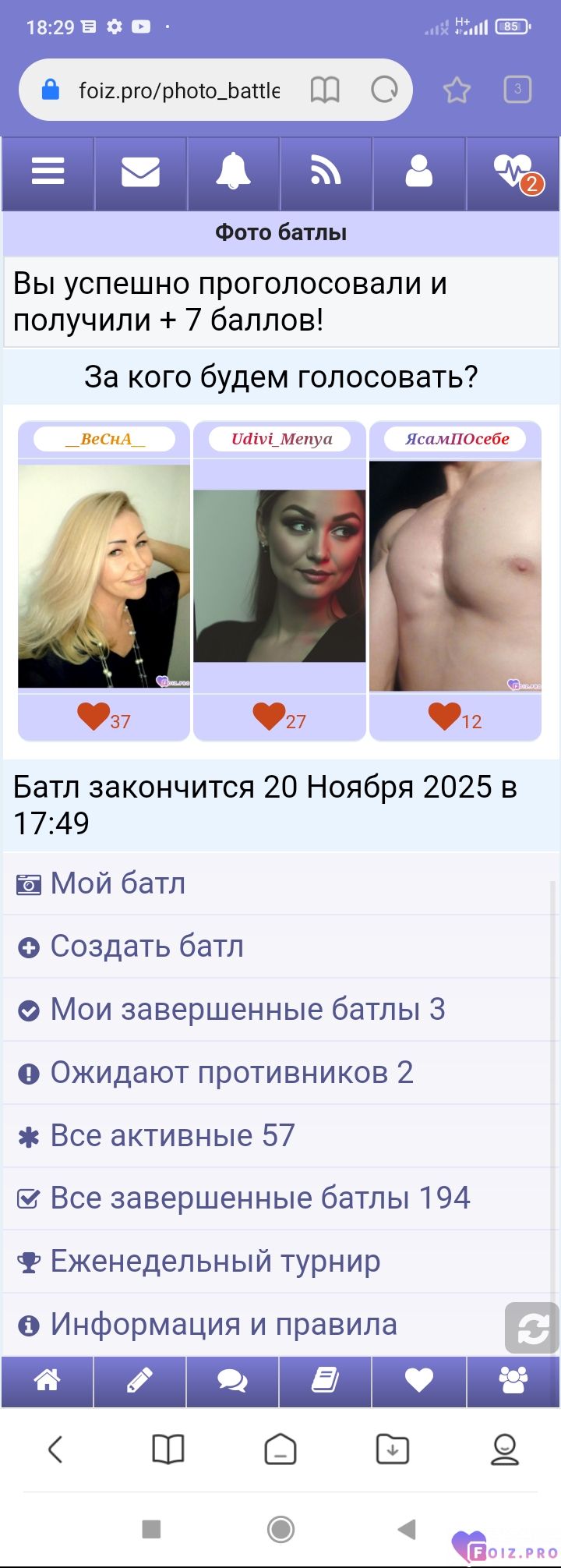Image resolution: width=561 pixels, height=1568 pixels.
Task: Open the mail envelope messages
Action: [140, 171]
